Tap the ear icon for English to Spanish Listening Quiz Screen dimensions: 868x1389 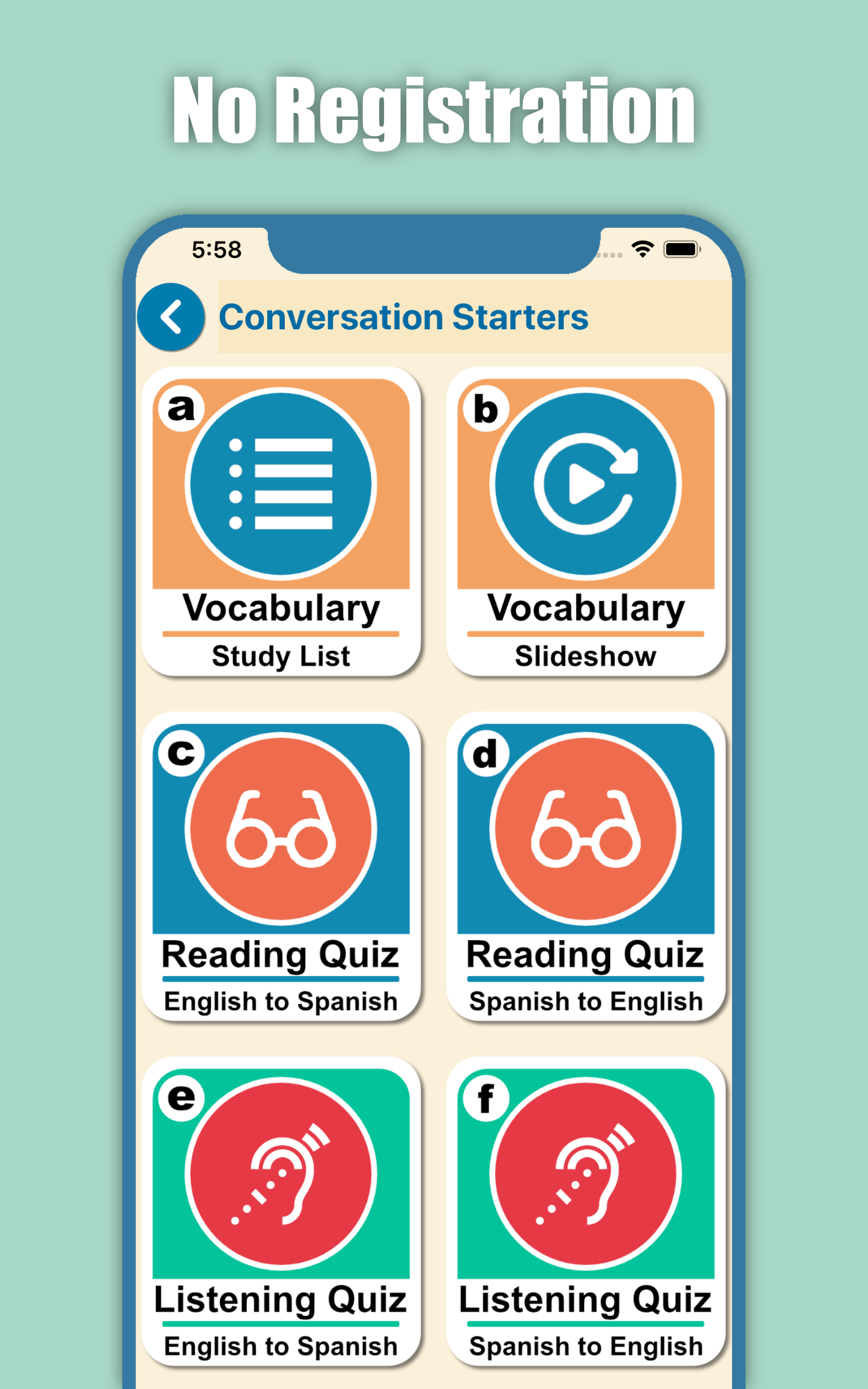[x=283, y=1177]
